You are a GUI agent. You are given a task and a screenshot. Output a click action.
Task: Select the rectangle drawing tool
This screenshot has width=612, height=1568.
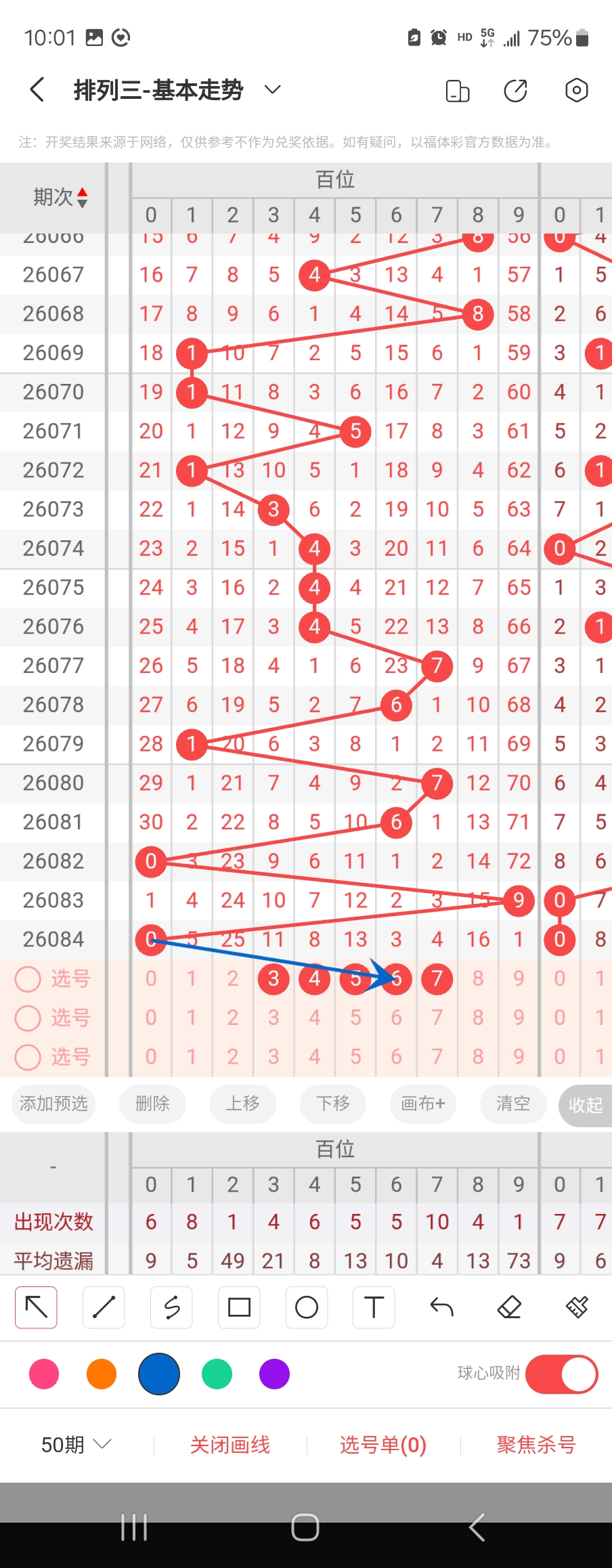(239, 1307)
